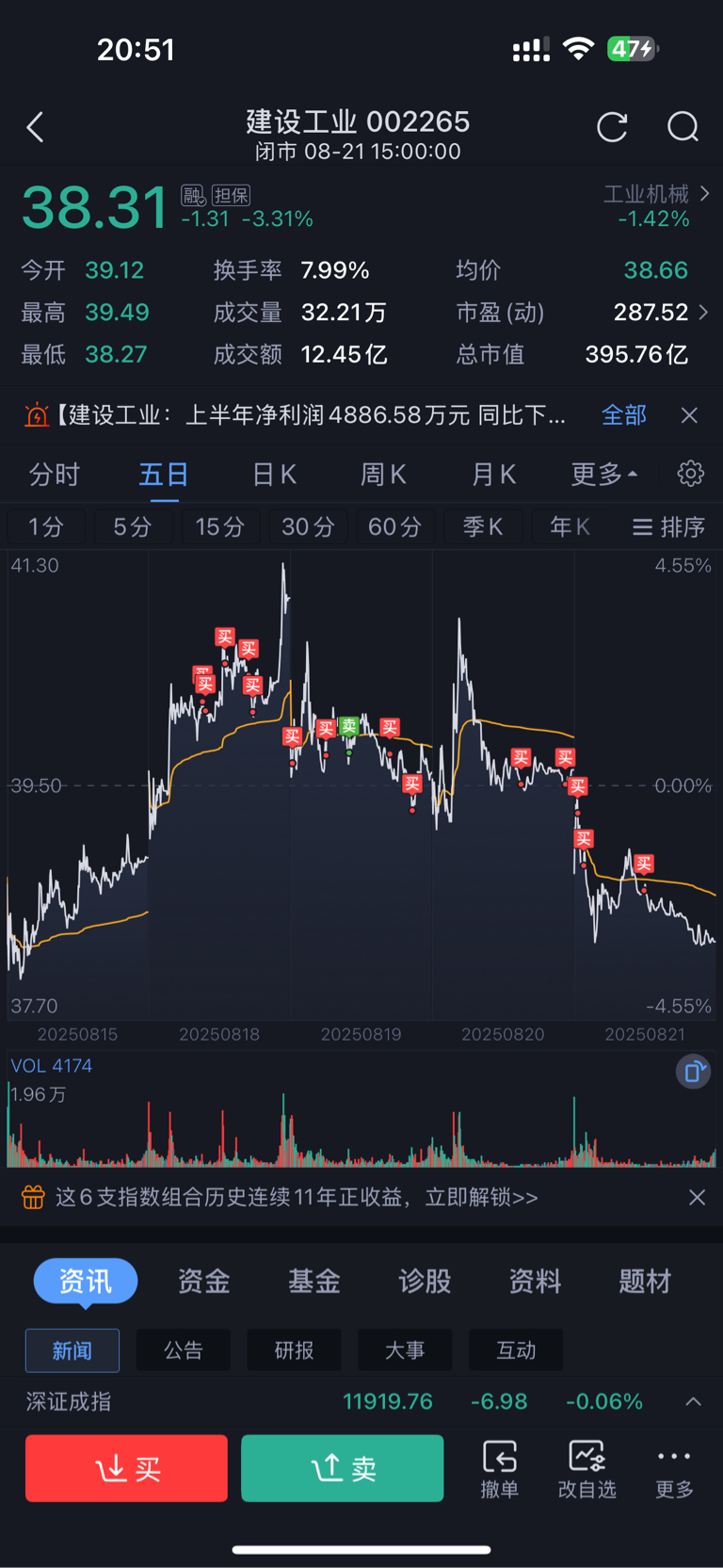Dismiss the 建设工业 news alert banner
723x1568 pixels.
(x=689, y=415)
